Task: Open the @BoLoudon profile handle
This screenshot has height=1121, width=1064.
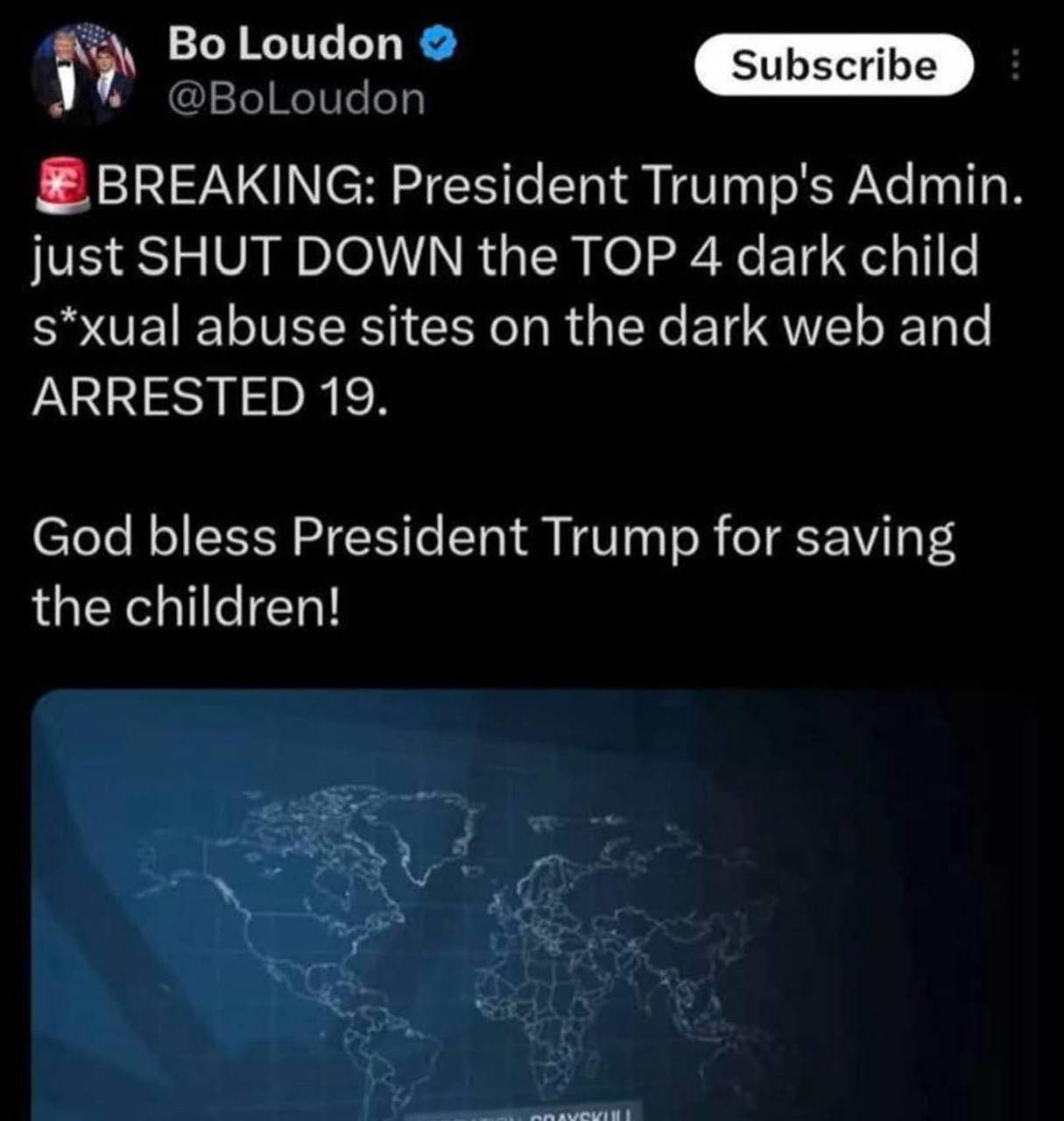Action: point(295,99)
